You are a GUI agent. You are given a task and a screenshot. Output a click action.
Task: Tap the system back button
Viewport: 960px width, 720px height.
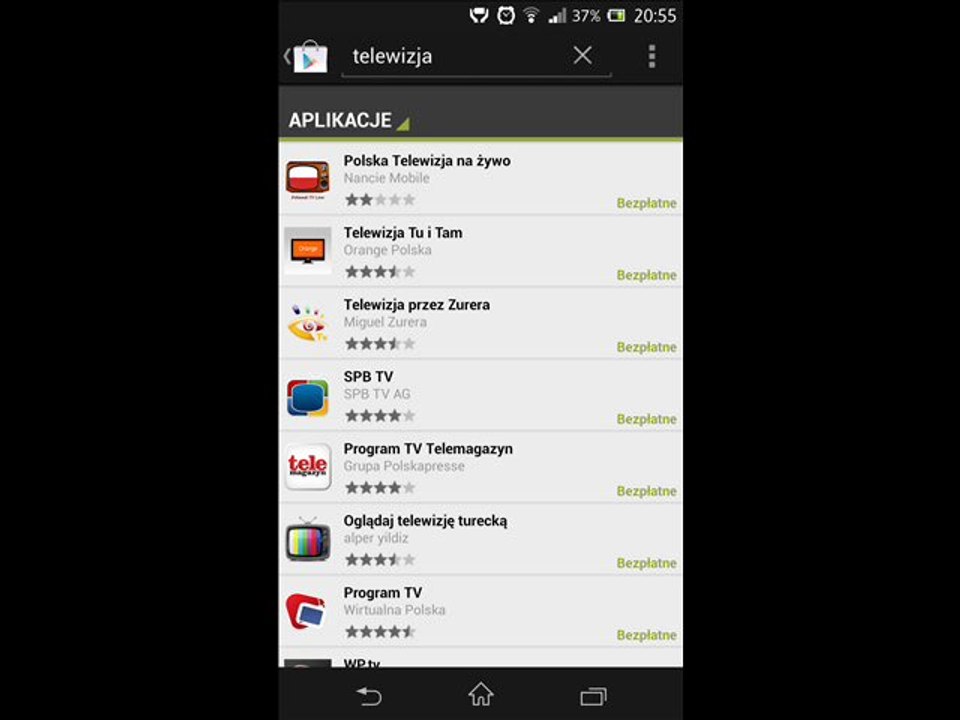click(369, 695)
